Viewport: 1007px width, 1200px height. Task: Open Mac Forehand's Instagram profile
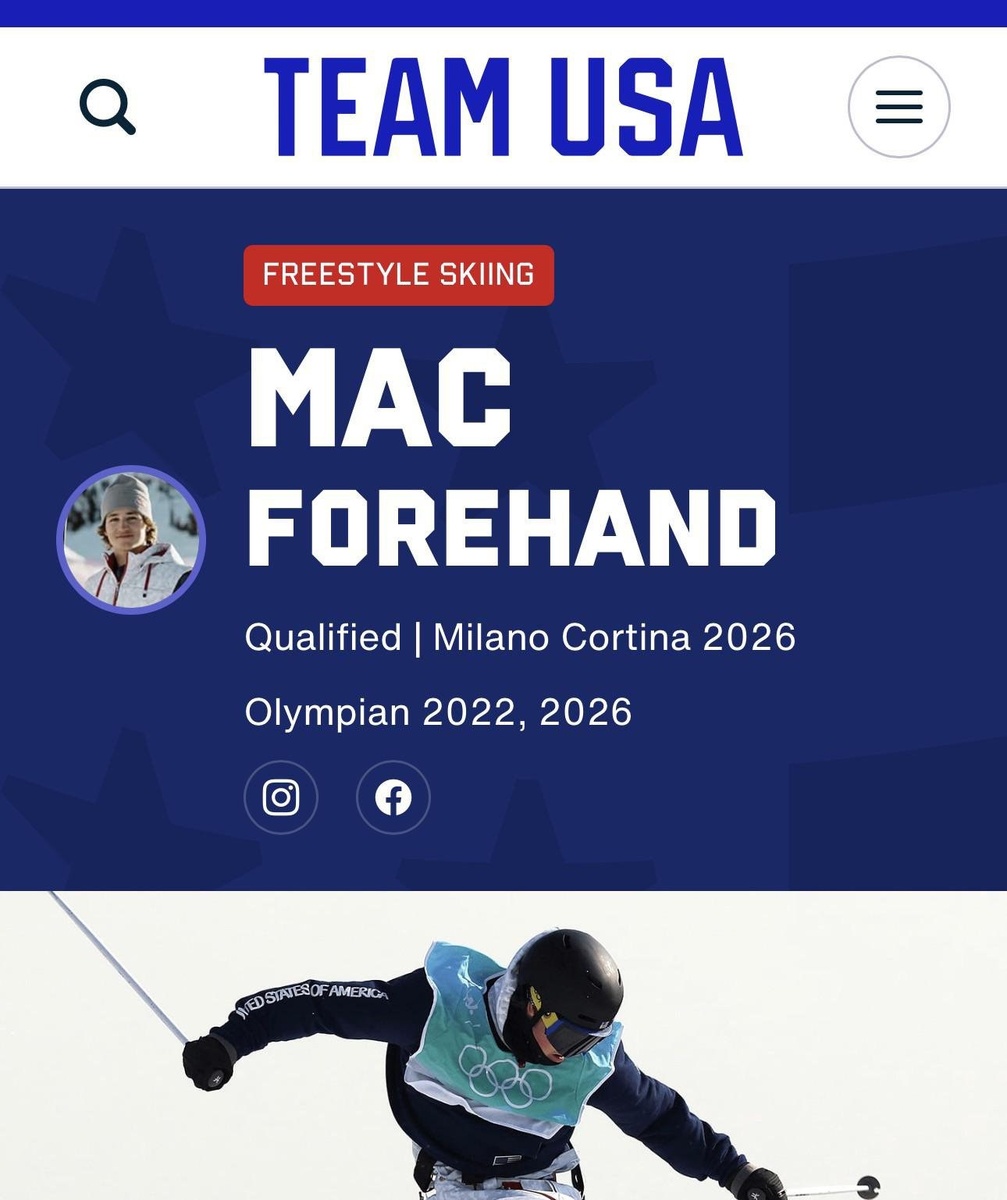pos(281,797)
